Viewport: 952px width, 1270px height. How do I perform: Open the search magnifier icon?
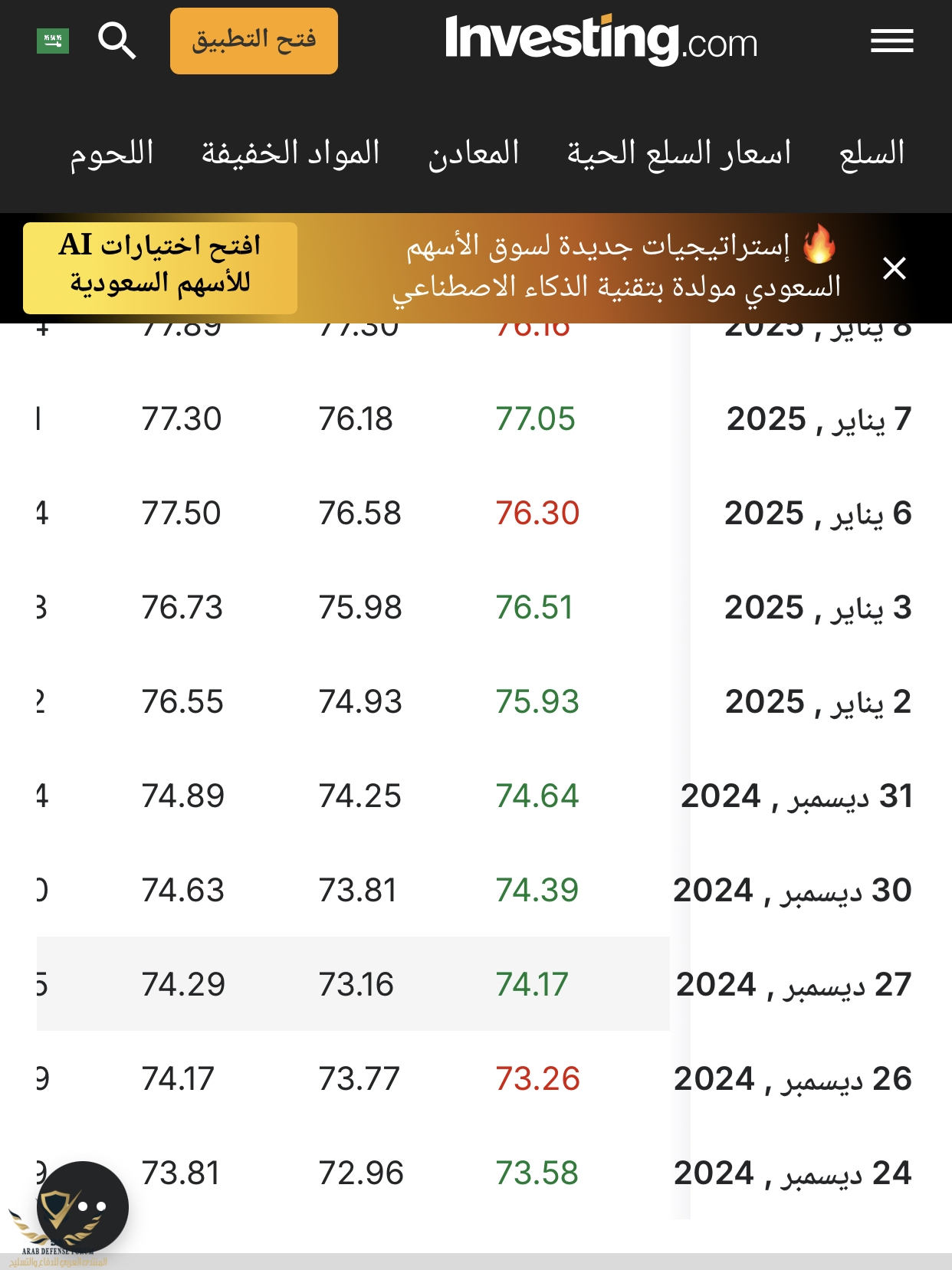117,41
